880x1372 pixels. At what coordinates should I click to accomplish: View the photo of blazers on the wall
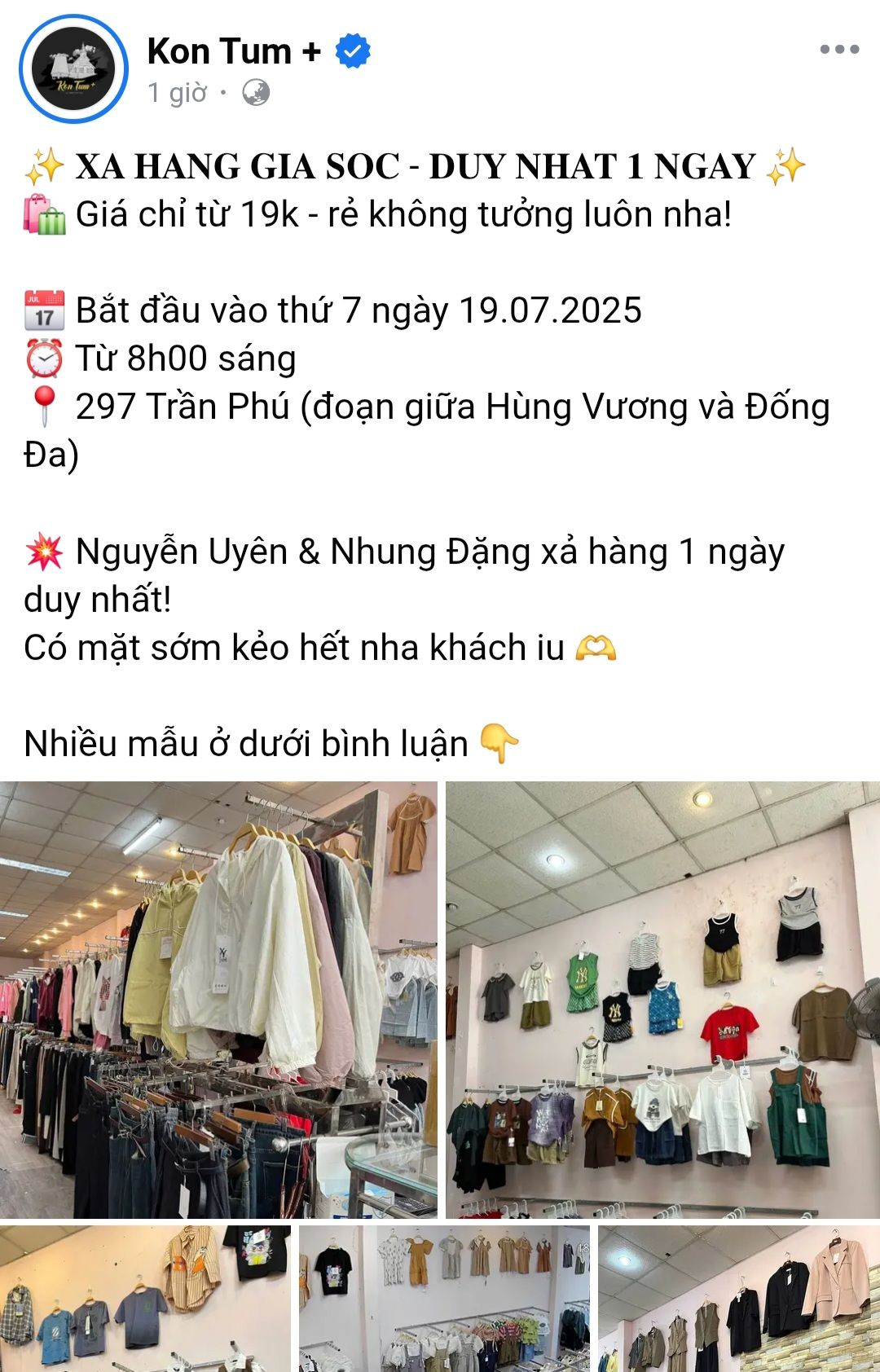(739, 1298)
